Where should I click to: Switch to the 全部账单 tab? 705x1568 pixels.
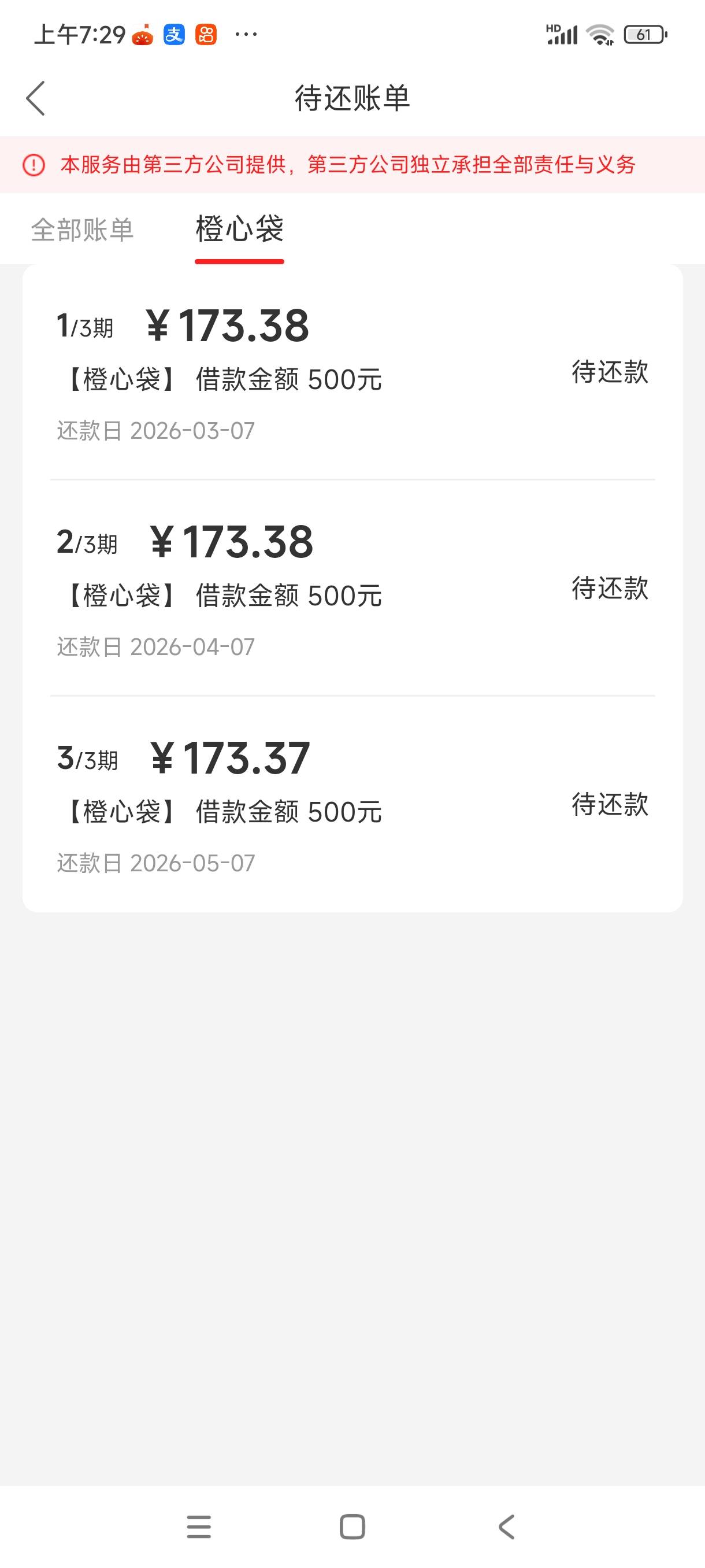[x=82, y=230]
